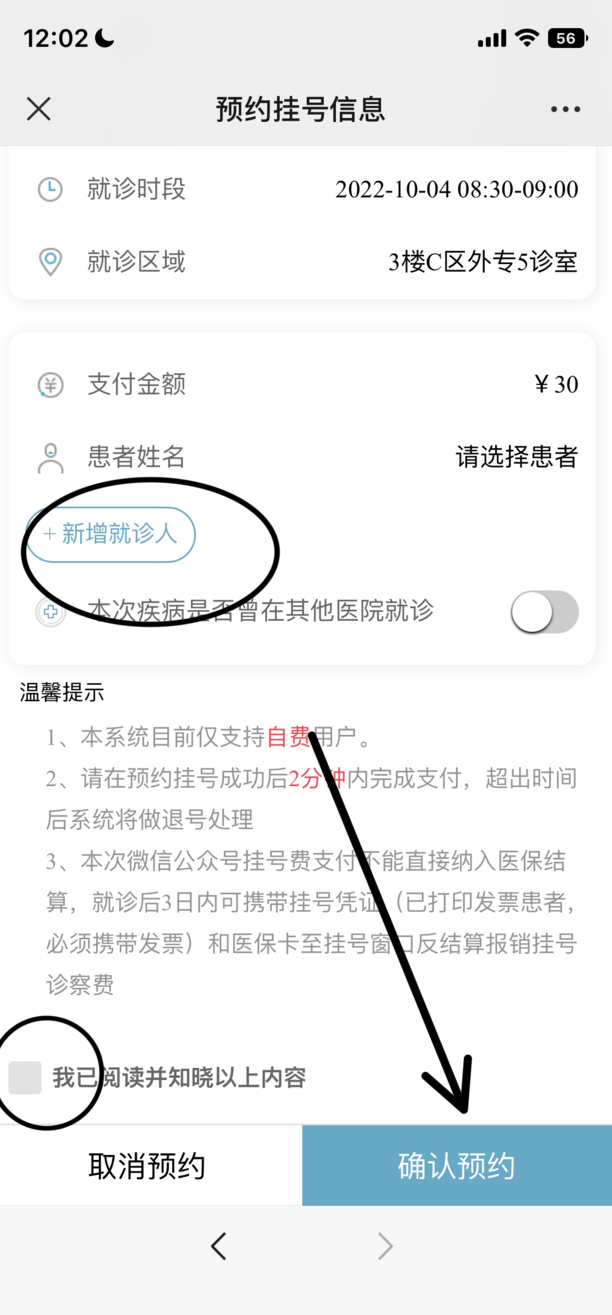The height and width of the screenshot is (1315, 612).
Task: Close the appointment info page
Action: (39, 109)
